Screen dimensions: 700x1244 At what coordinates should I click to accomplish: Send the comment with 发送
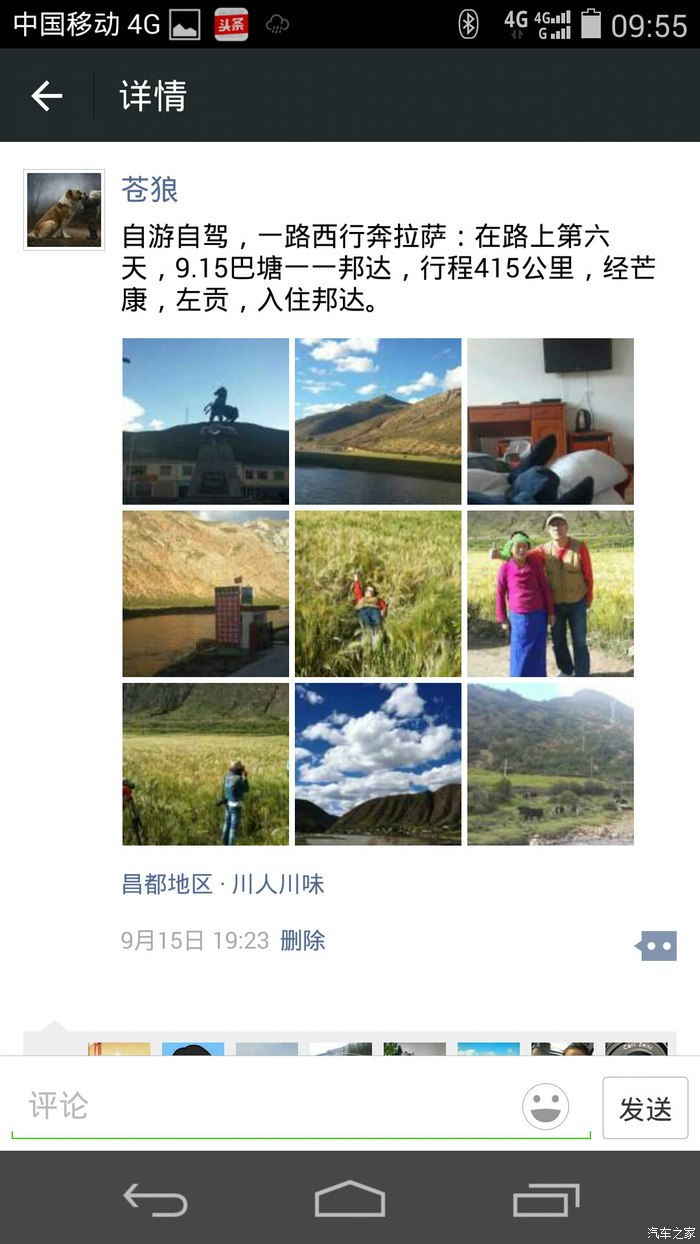(x=645, y=1108)
